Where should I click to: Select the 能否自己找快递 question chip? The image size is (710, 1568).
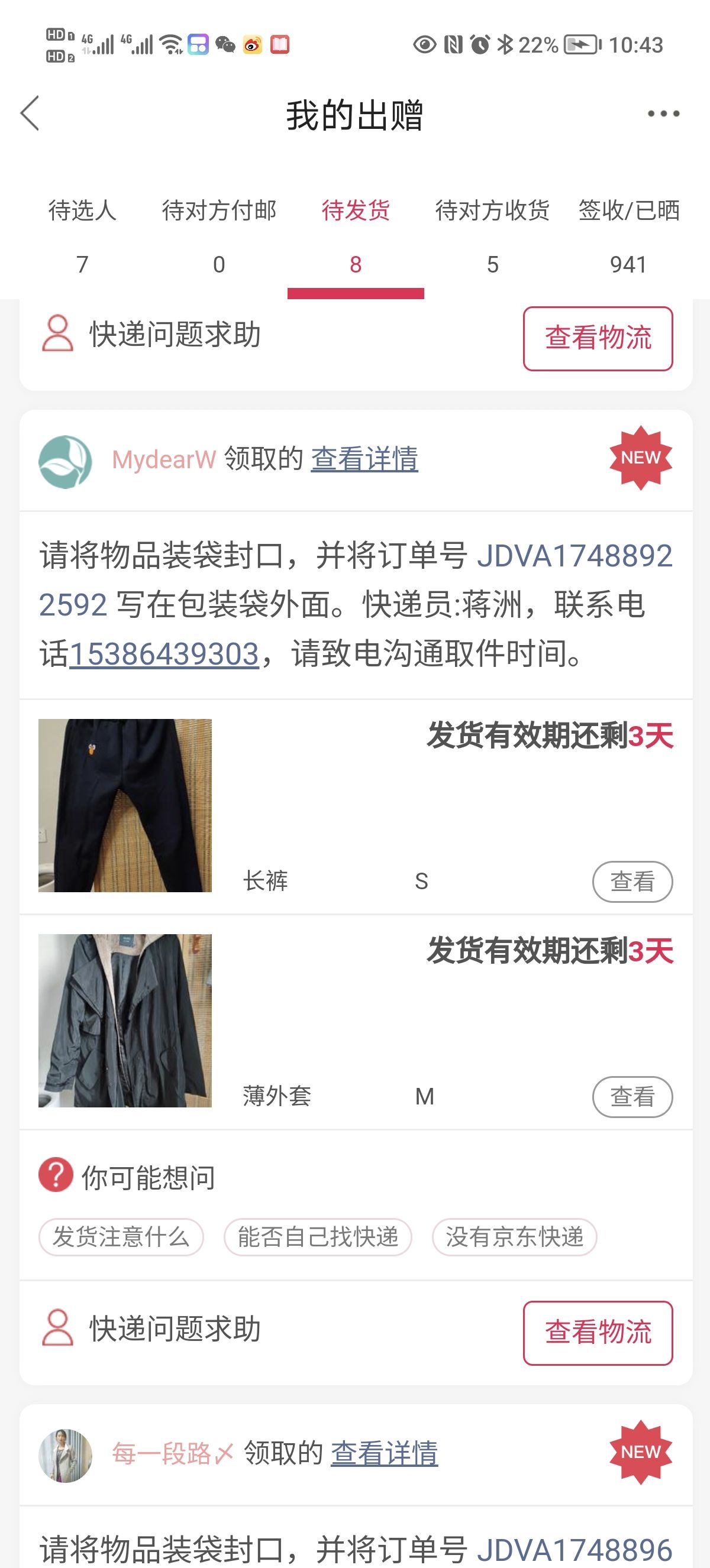point(318,1237)
